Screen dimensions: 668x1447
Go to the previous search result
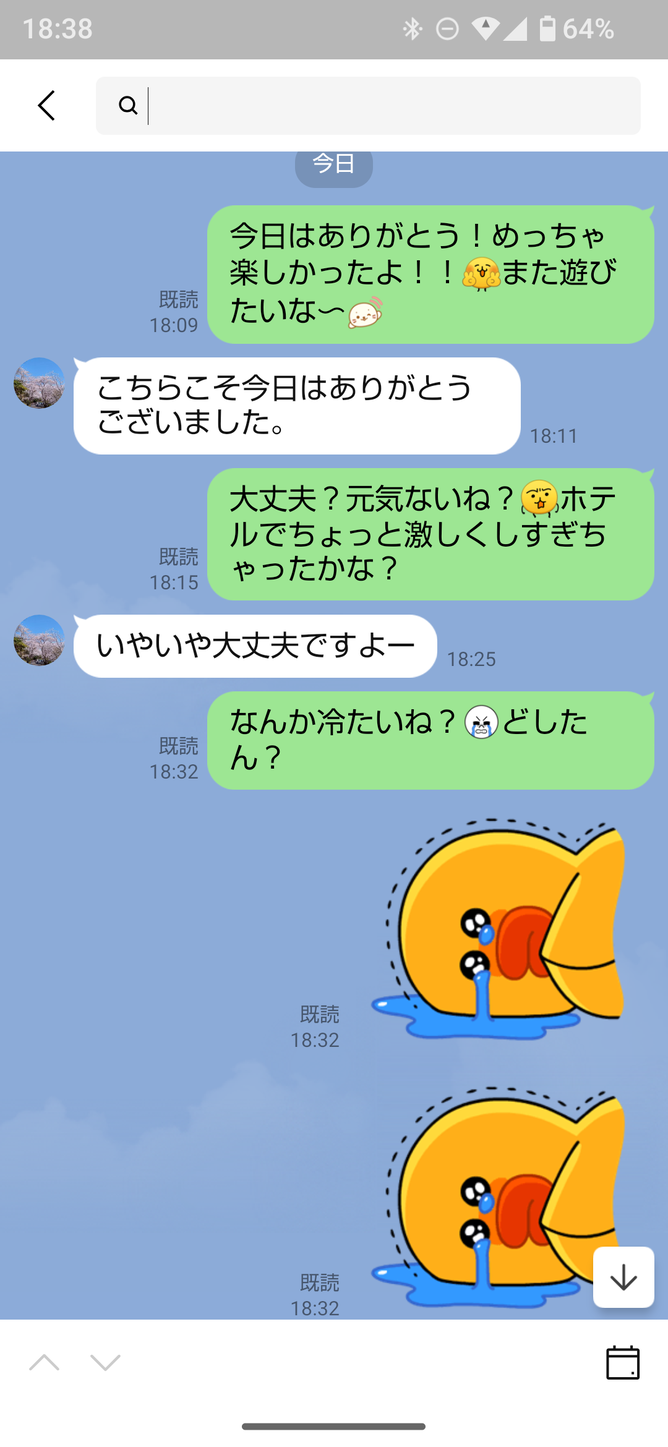[x=44, y=1362]
